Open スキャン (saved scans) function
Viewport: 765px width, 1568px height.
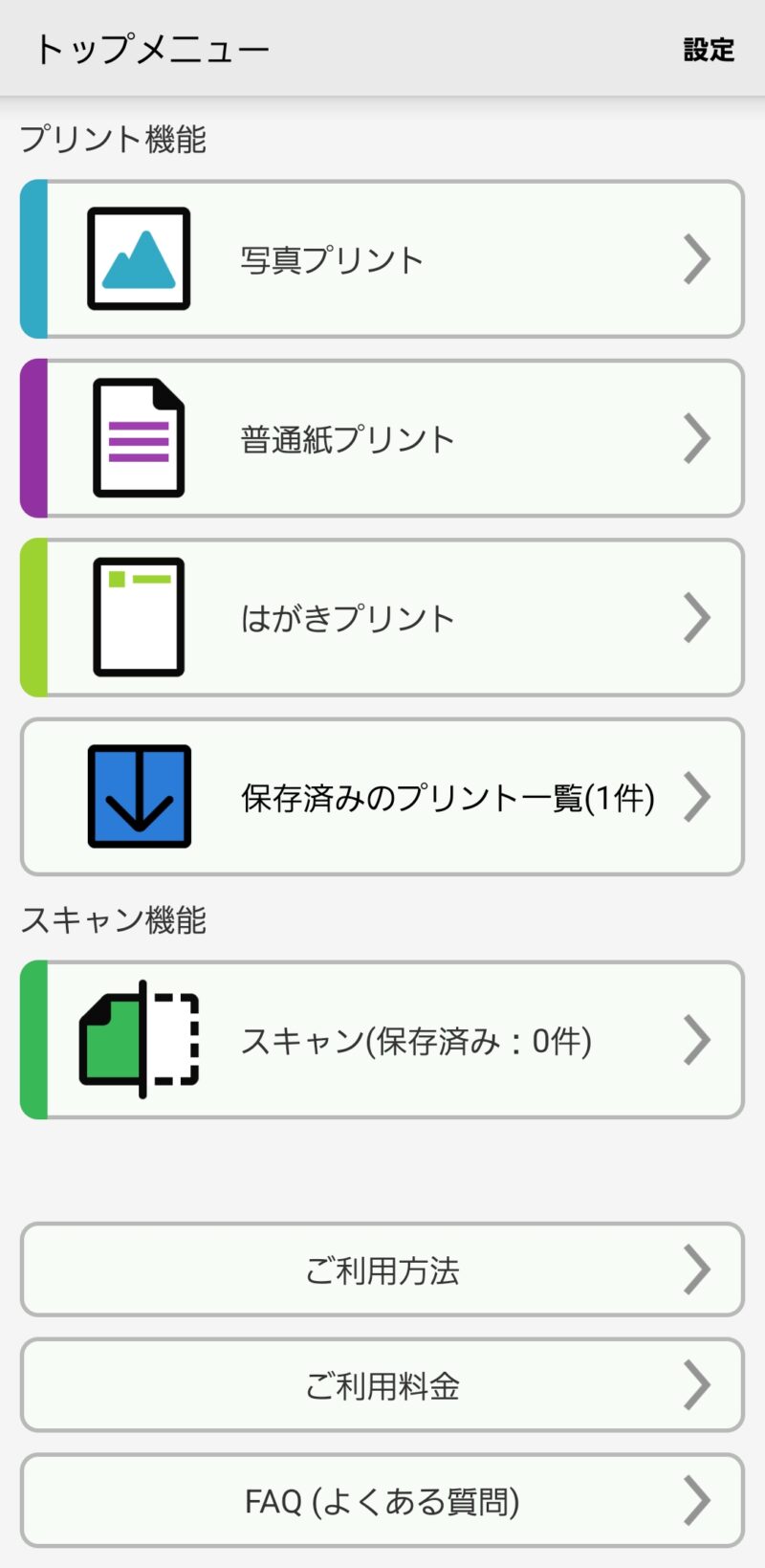click(x=382, y=1040)
